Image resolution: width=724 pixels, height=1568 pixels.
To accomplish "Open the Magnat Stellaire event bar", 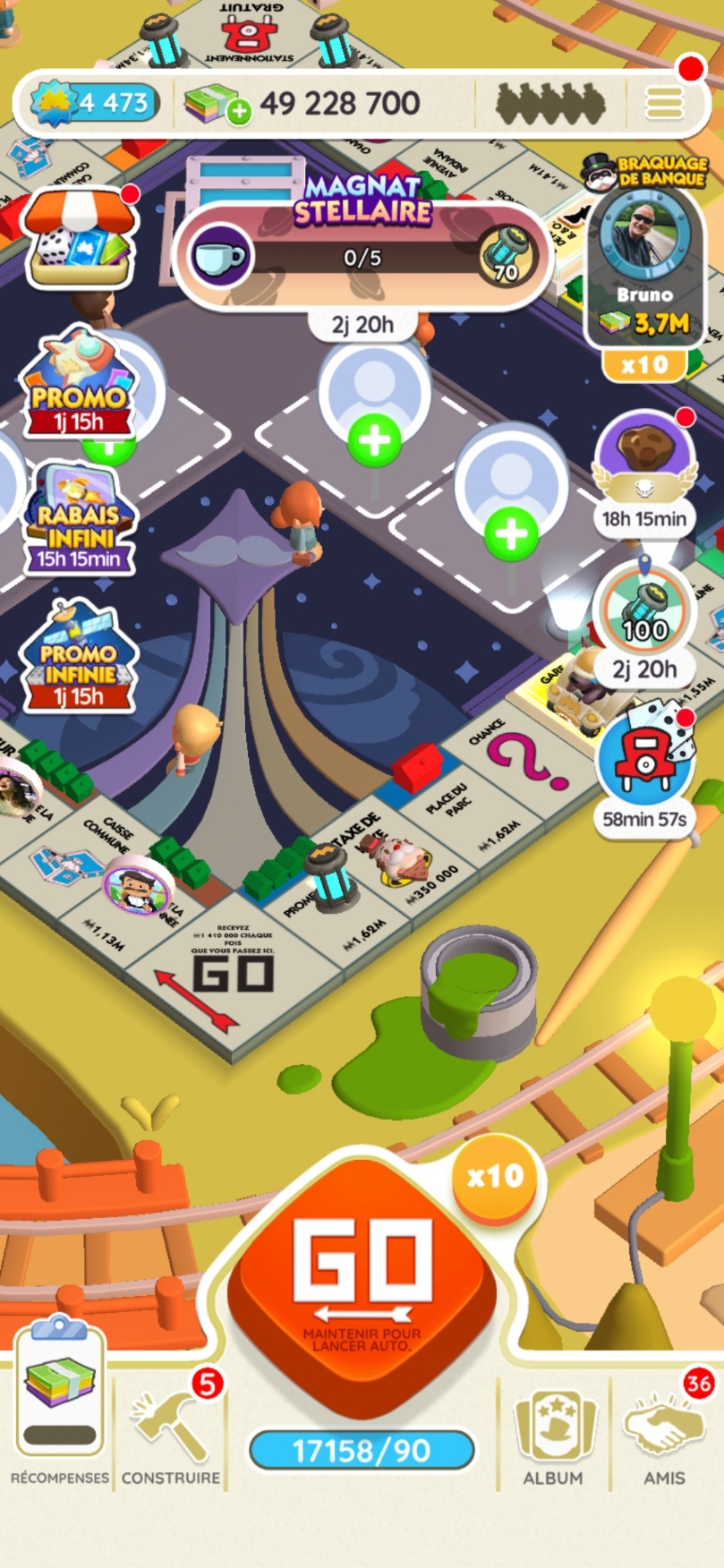I will (x=362, y=257).
